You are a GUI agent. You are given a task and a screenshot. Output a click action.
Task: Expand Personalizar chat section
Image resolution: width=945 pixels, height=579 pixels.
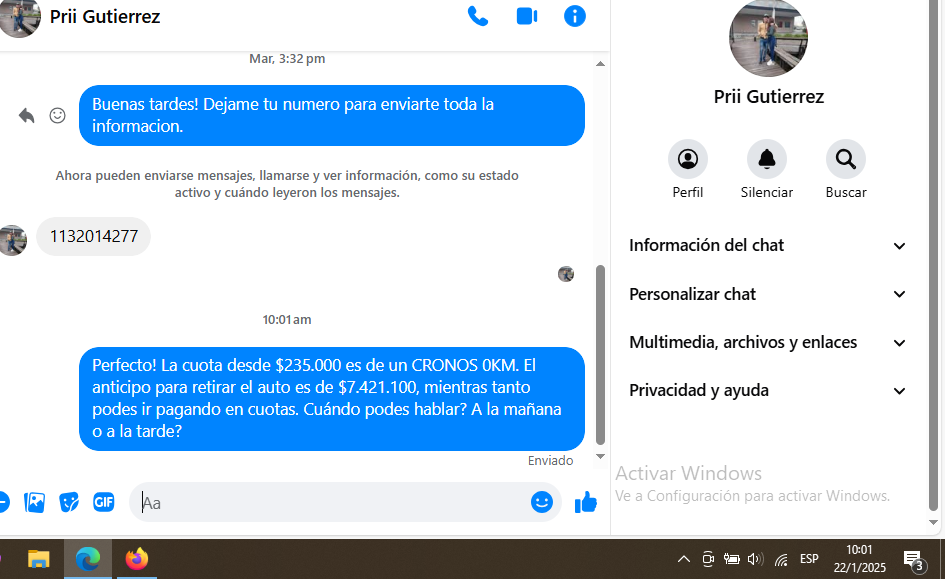pos(767,294)
